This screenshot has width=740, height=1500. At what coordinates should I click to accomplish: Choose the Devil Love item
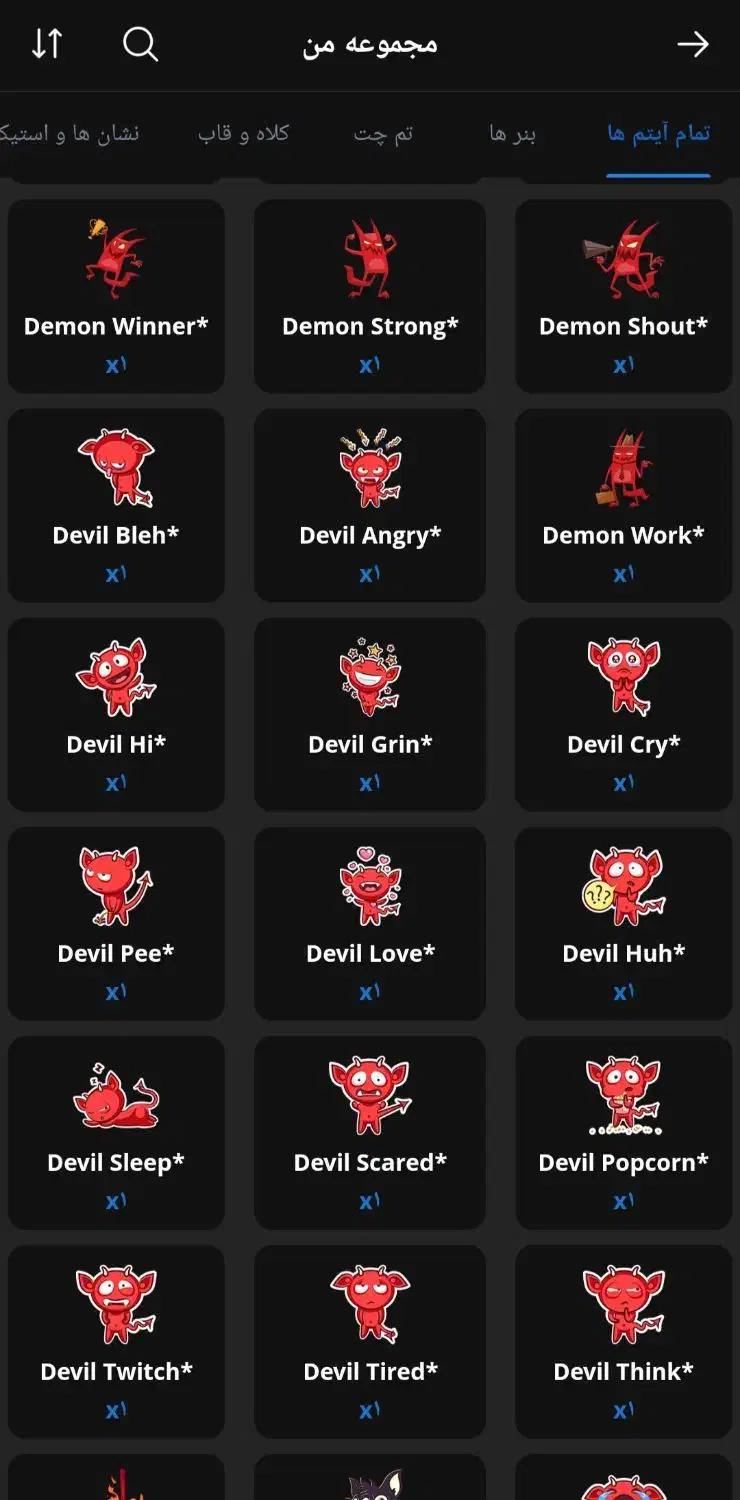coord(370,922)
